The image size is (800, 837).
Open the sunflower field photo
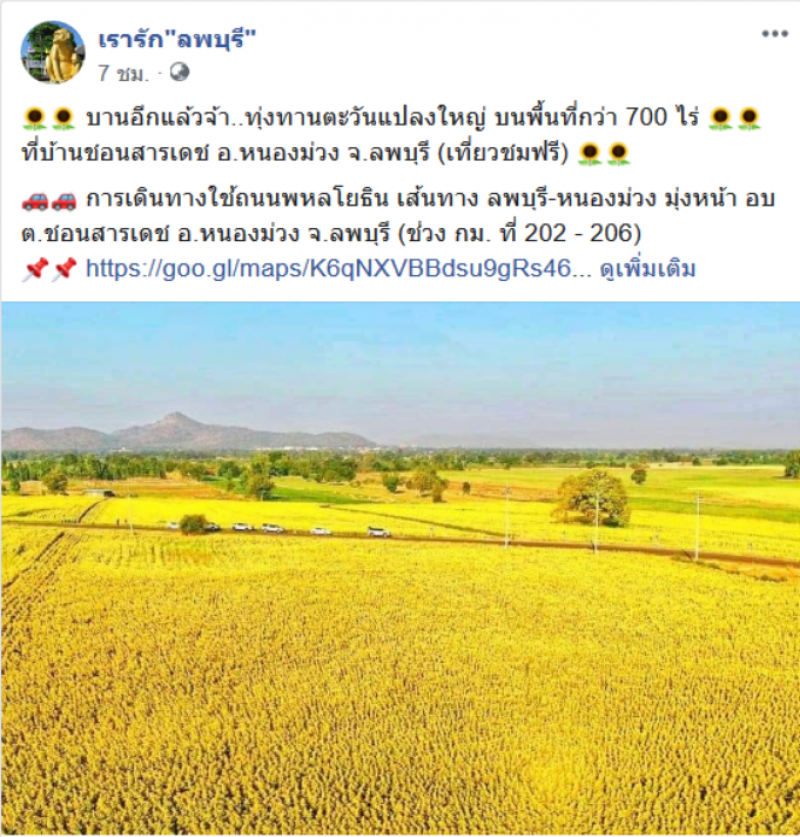[400, 568]
